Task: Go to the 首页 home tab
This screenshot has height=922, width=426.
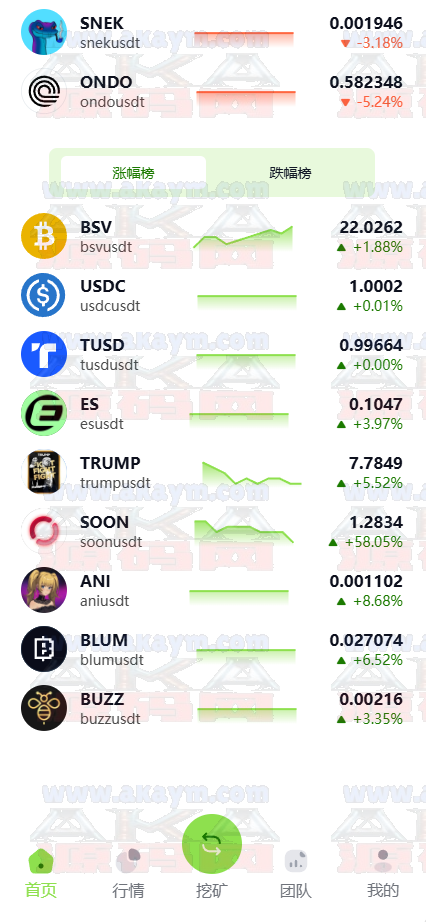Action: (x=41, y=874)
